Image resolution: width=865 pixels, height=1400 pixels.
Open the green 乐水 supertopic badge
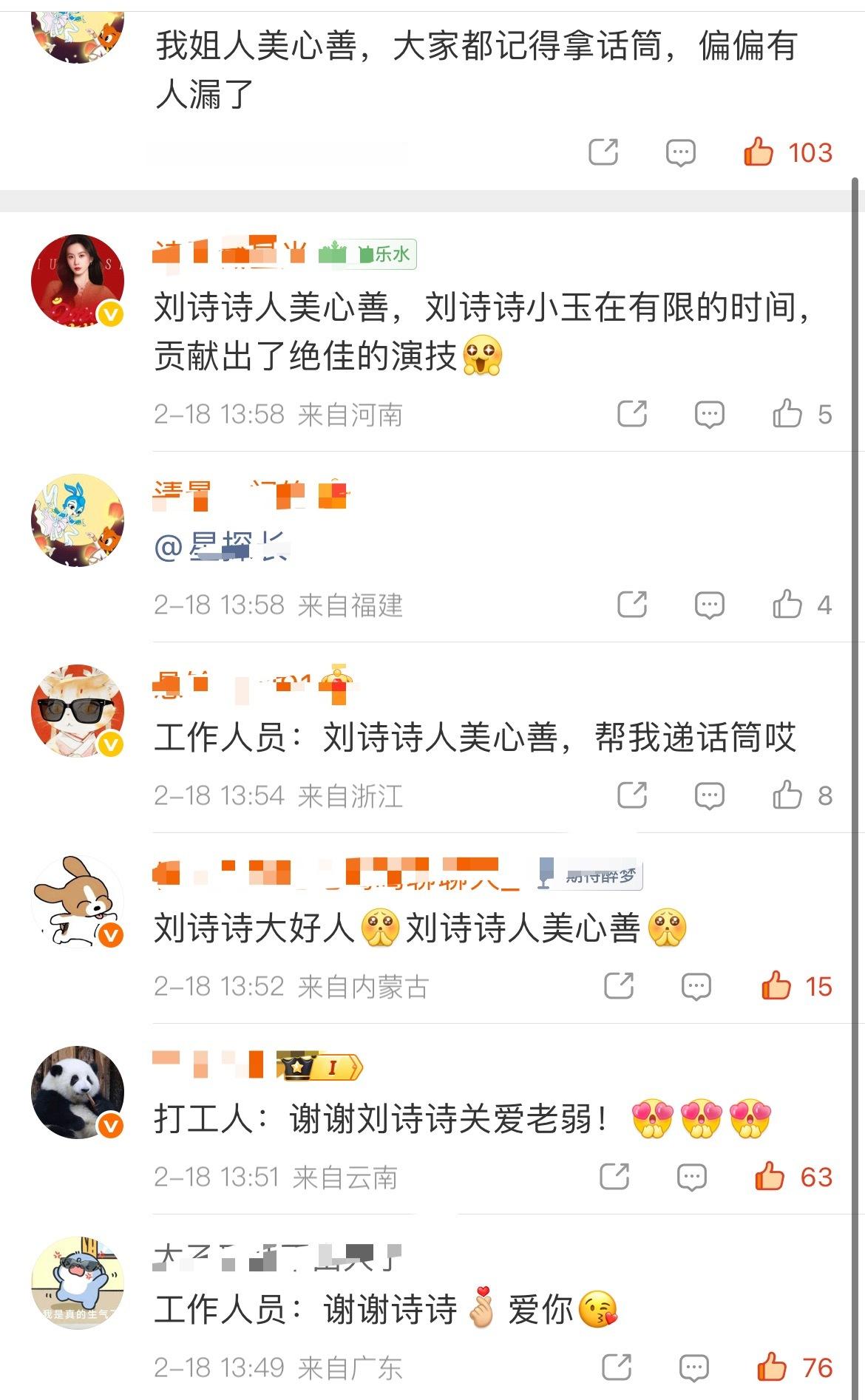click(367, 252)
